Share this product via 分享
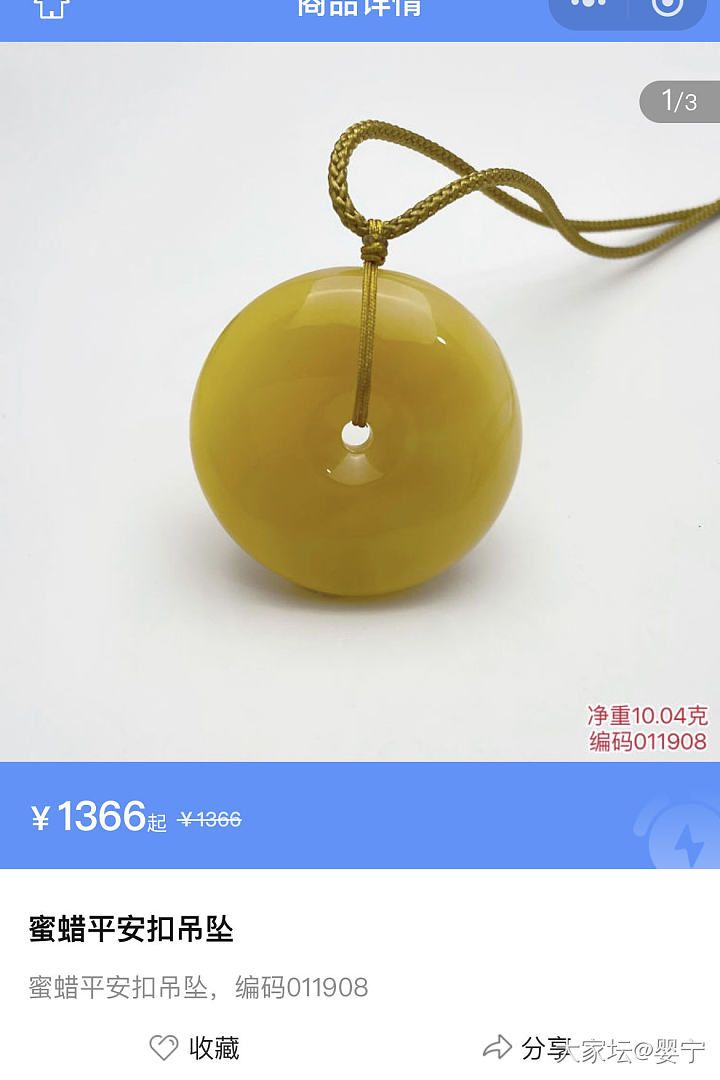 tap(526, 1047)
